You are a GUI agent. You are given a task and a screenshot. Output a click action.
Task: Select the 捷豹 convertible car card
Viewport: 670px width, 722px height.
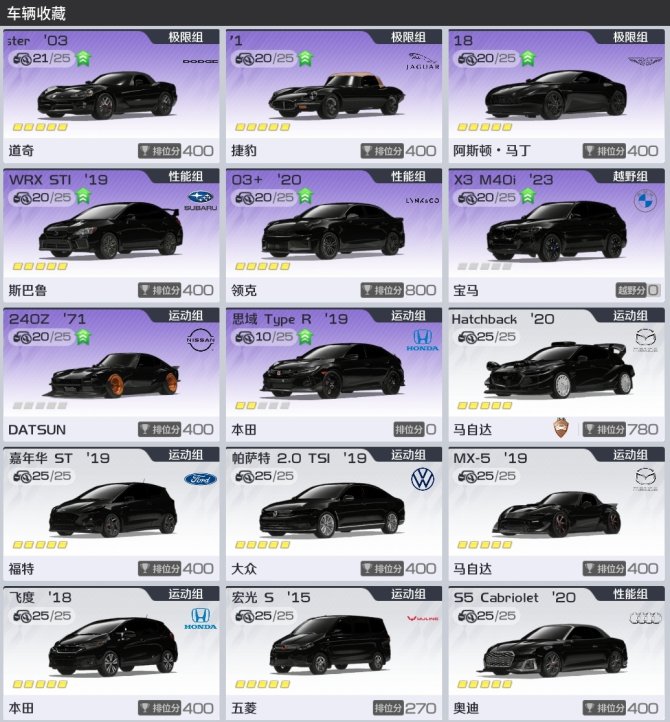[x=334, y=95]
